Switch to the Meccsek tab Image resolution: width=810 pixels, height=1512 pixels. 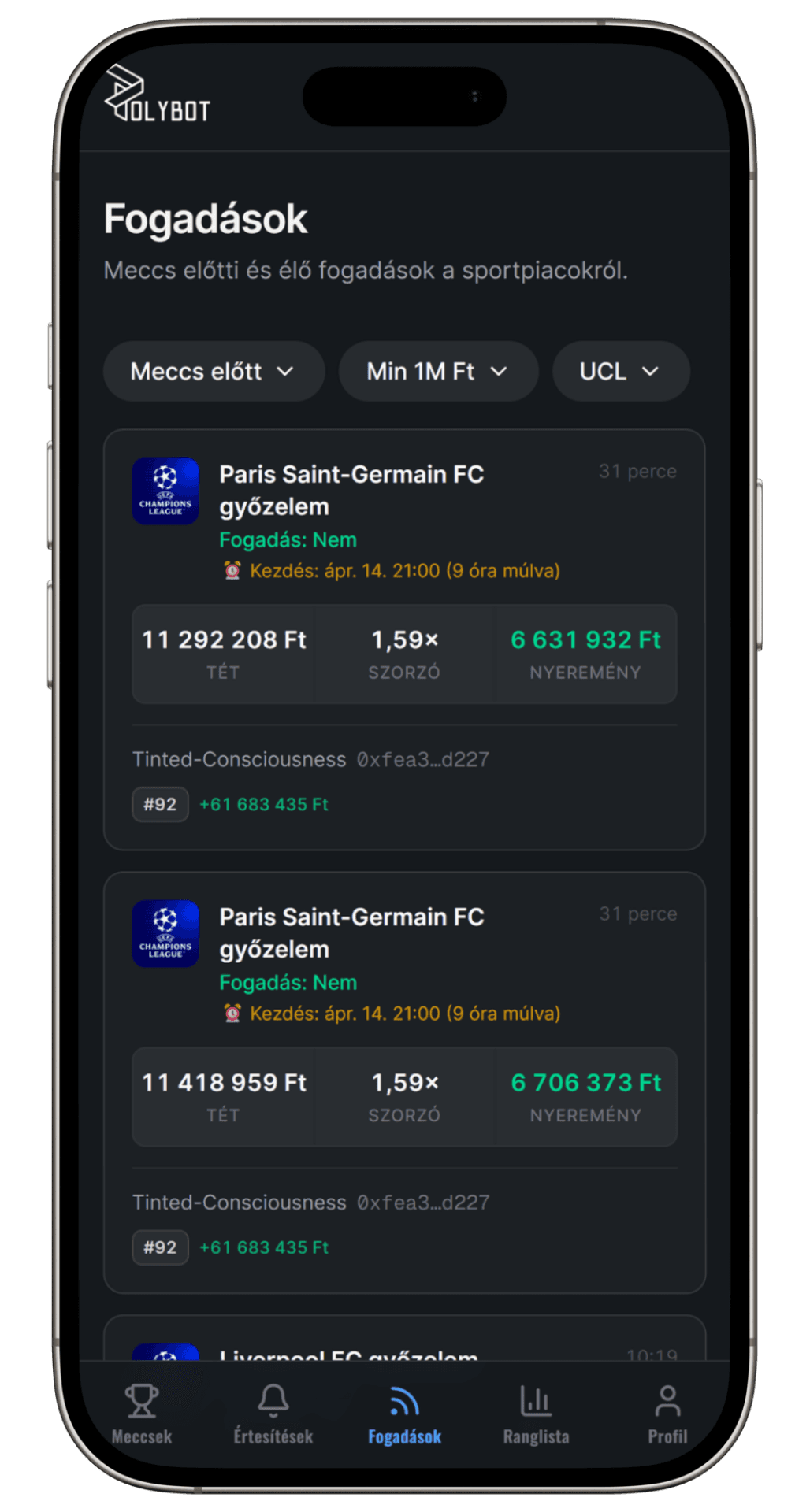142,1414
